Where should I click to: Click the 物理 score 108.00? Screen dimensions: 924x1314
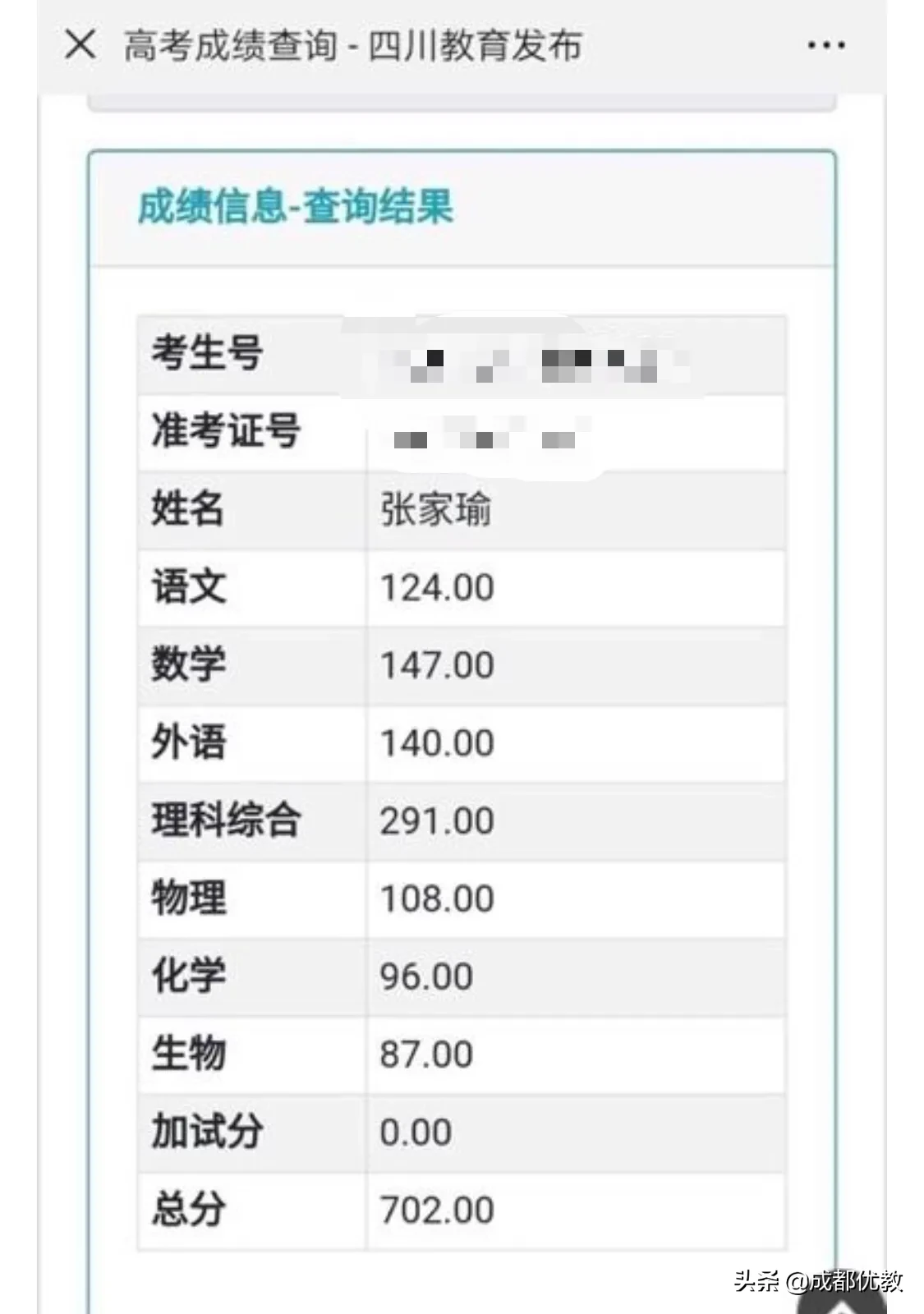pos(437,898)
